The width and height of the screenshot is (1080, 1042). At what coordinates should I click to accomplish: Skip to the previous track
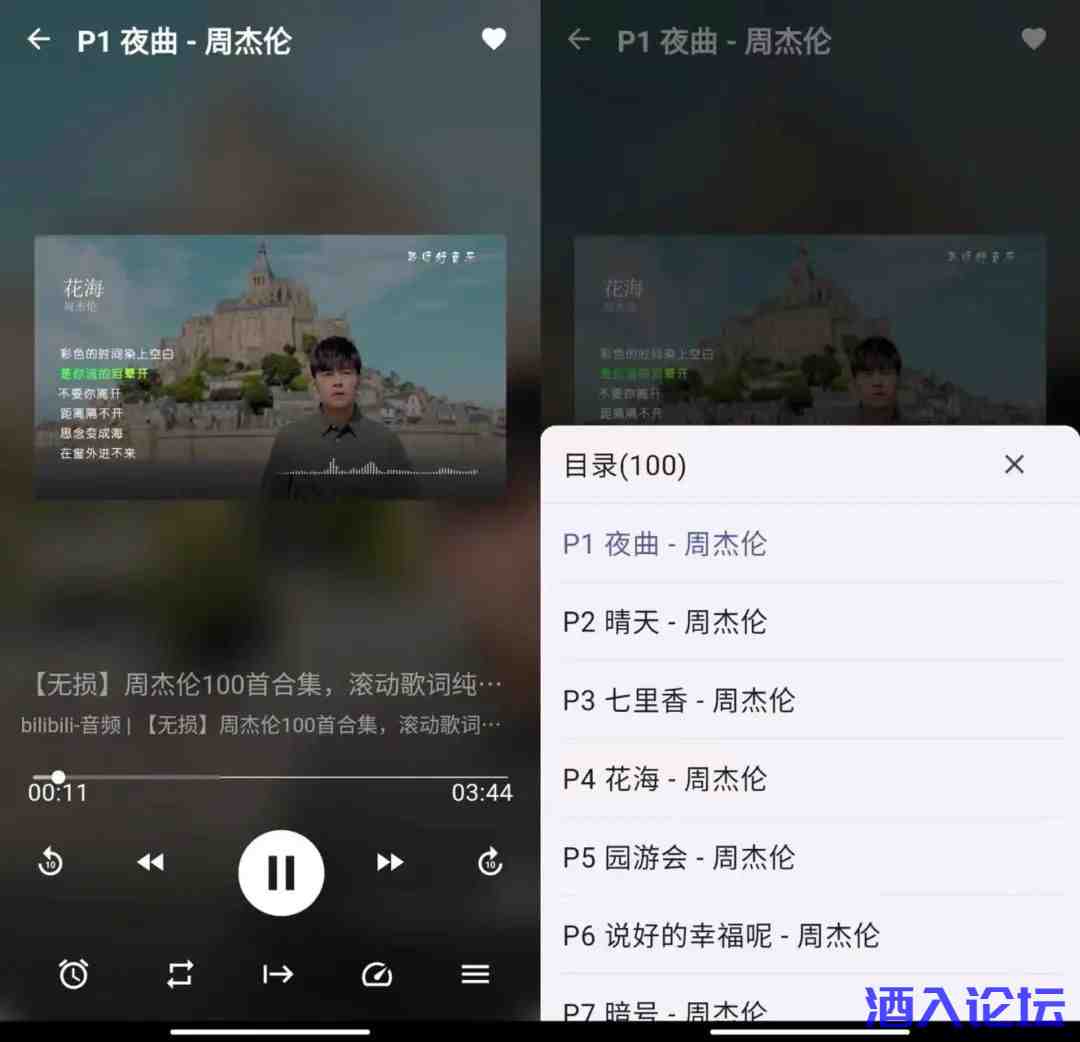tap(150, 862)
